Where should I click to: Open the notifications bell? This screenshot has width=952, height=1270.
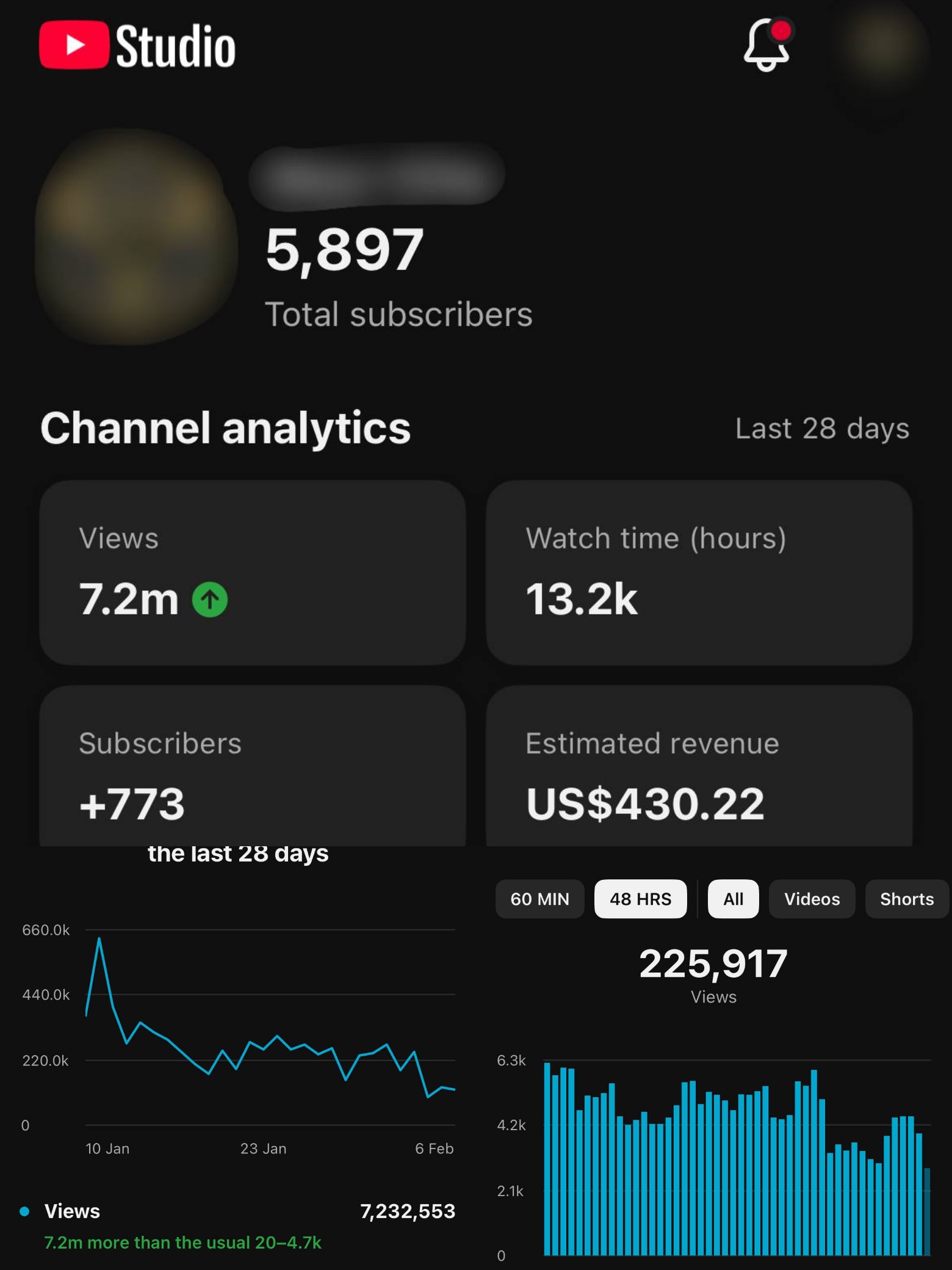pos(766,45)
